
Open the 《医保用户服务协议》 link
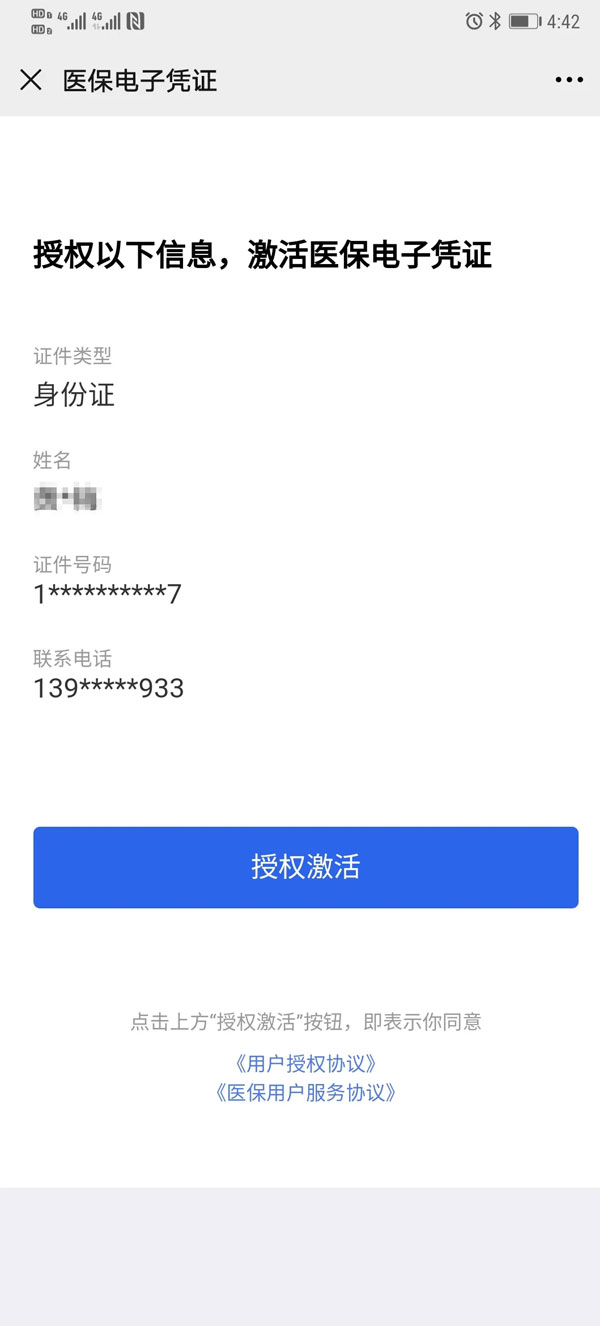[x=306, y=1092]
